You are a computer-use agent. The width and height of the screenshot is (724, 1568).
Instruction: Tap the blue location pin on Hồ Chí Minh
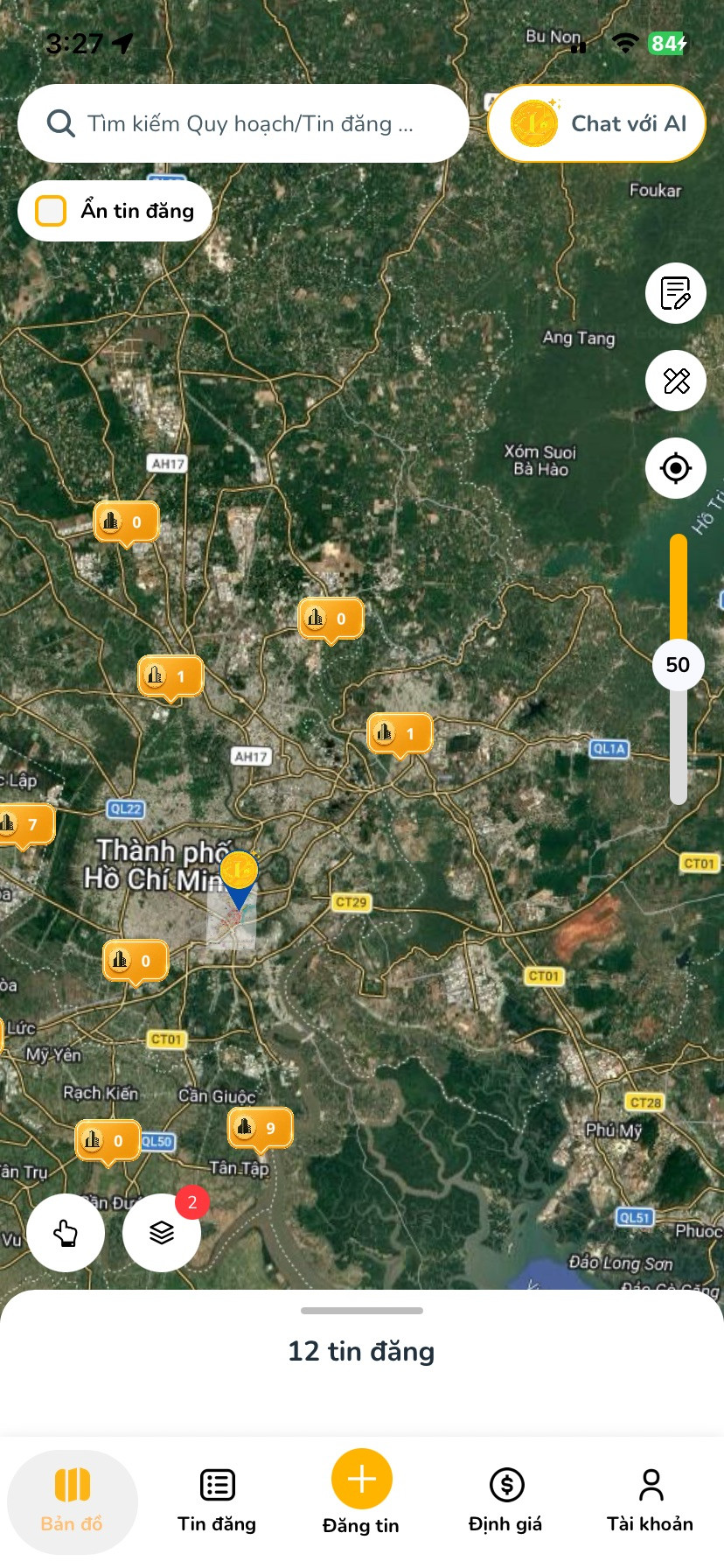click(x=239, y=882)
